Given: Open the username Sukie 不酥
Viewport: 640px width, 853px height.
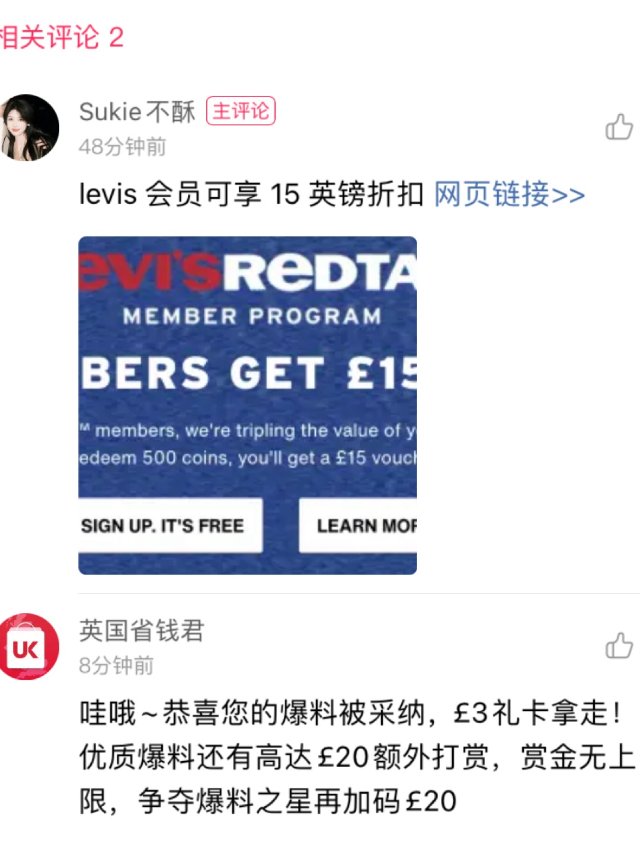Looking at the screenshot, I should (137, 111).
